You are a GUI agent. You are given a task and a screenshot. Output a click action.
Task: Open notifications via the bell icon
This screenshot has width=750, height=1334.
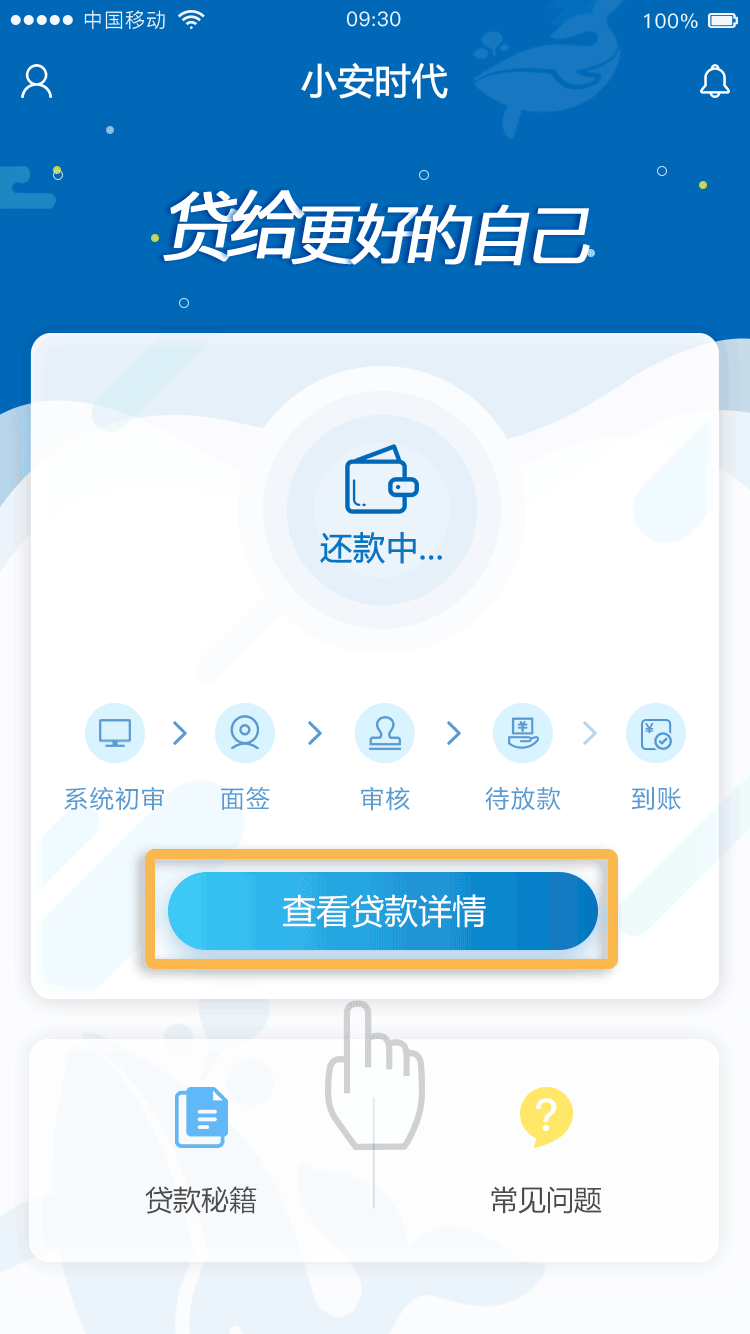point(716,82)
